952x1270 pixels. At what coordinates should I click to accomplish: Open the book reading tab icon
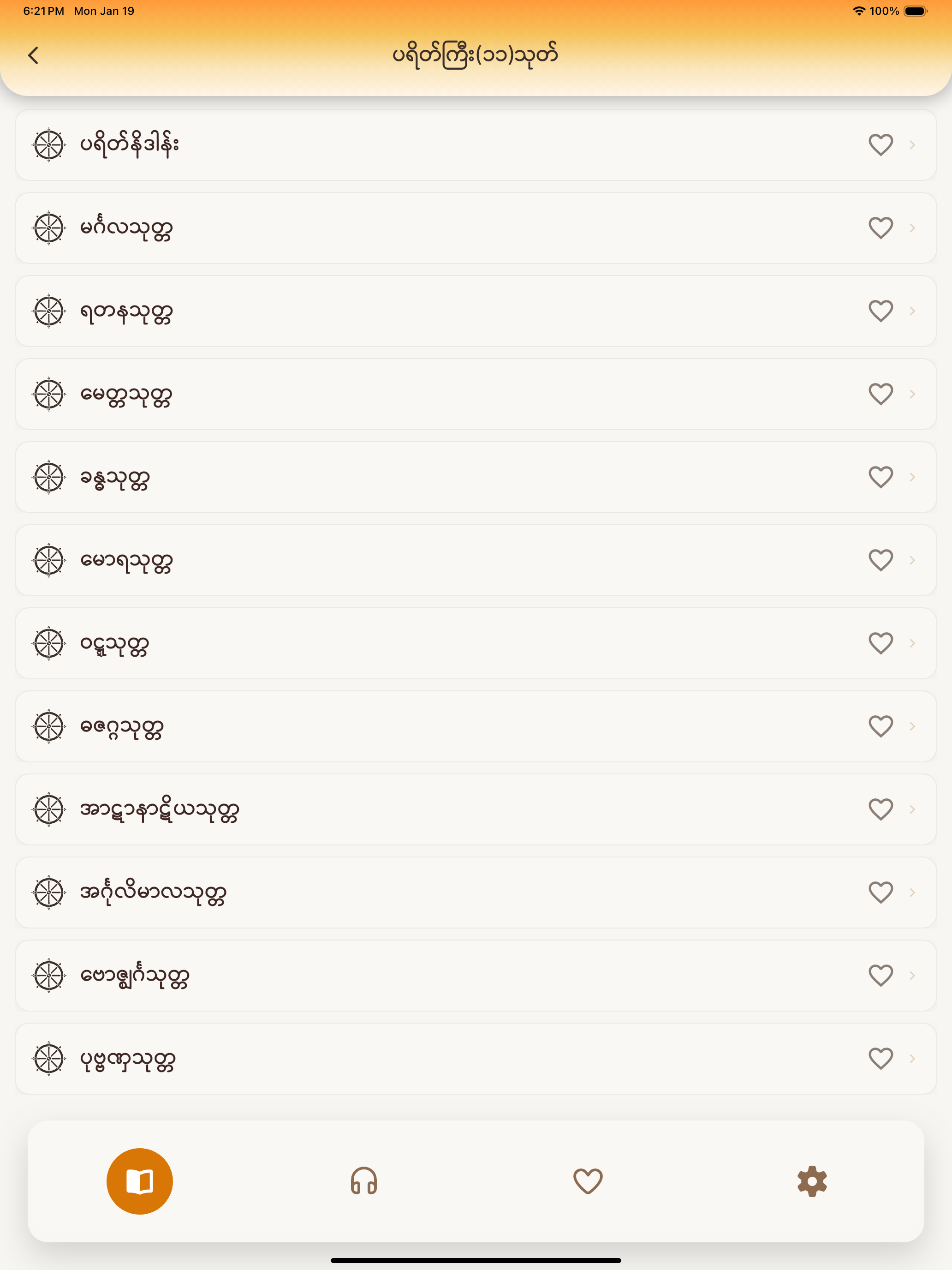click(138, 1180)
